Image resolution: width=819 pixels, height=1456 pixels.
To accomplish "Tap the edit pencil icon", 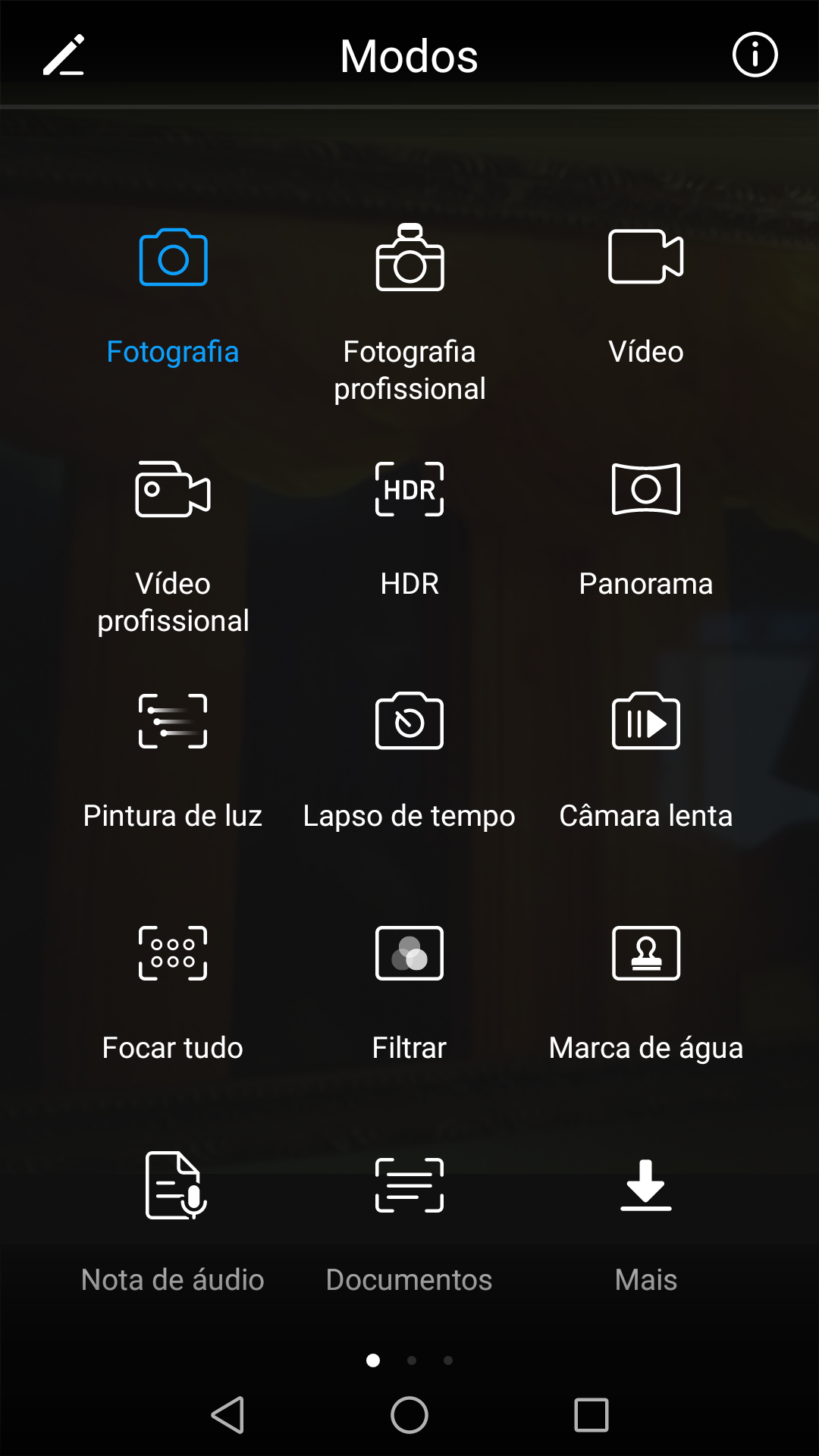I will click(64, 55).
